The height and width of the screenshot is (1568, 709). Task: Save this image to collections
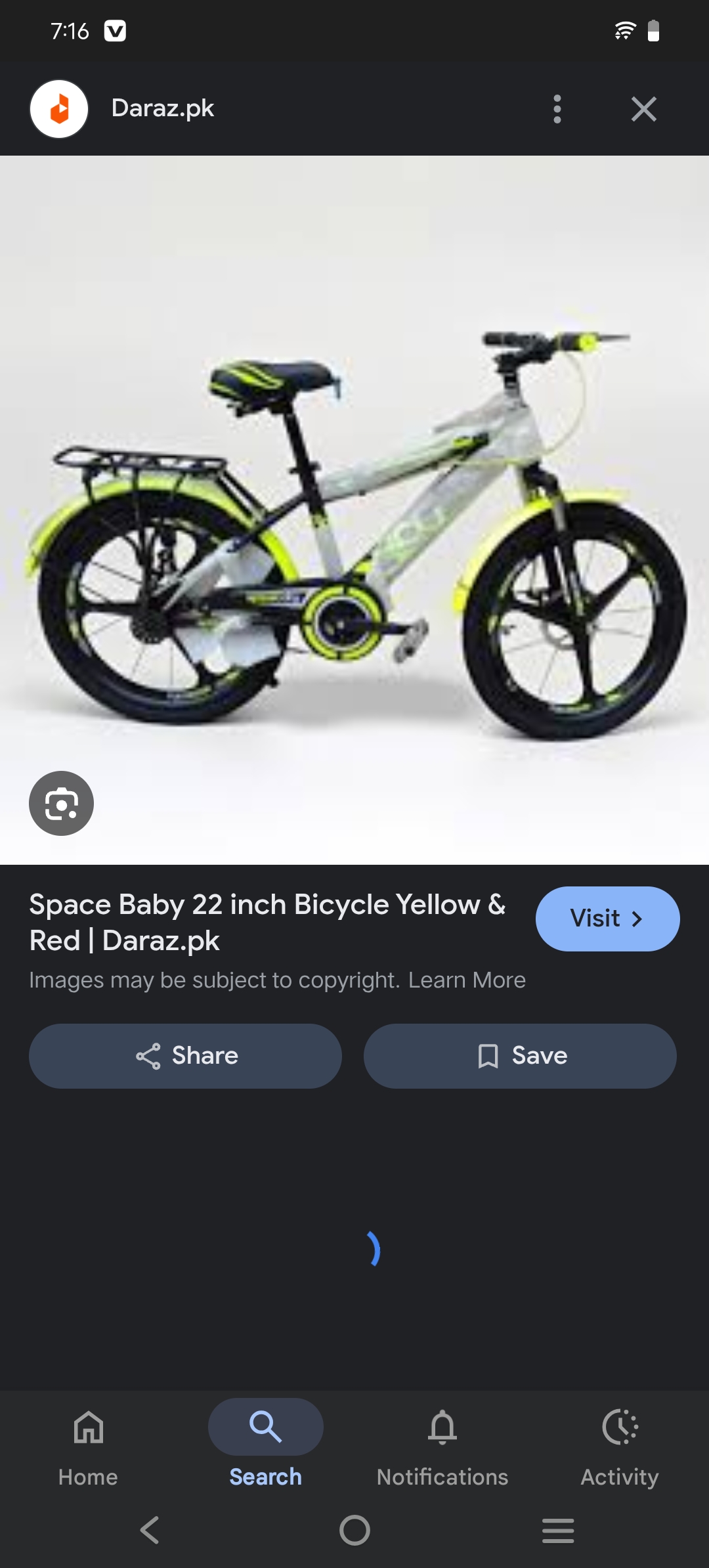(x=520, y=1056)
